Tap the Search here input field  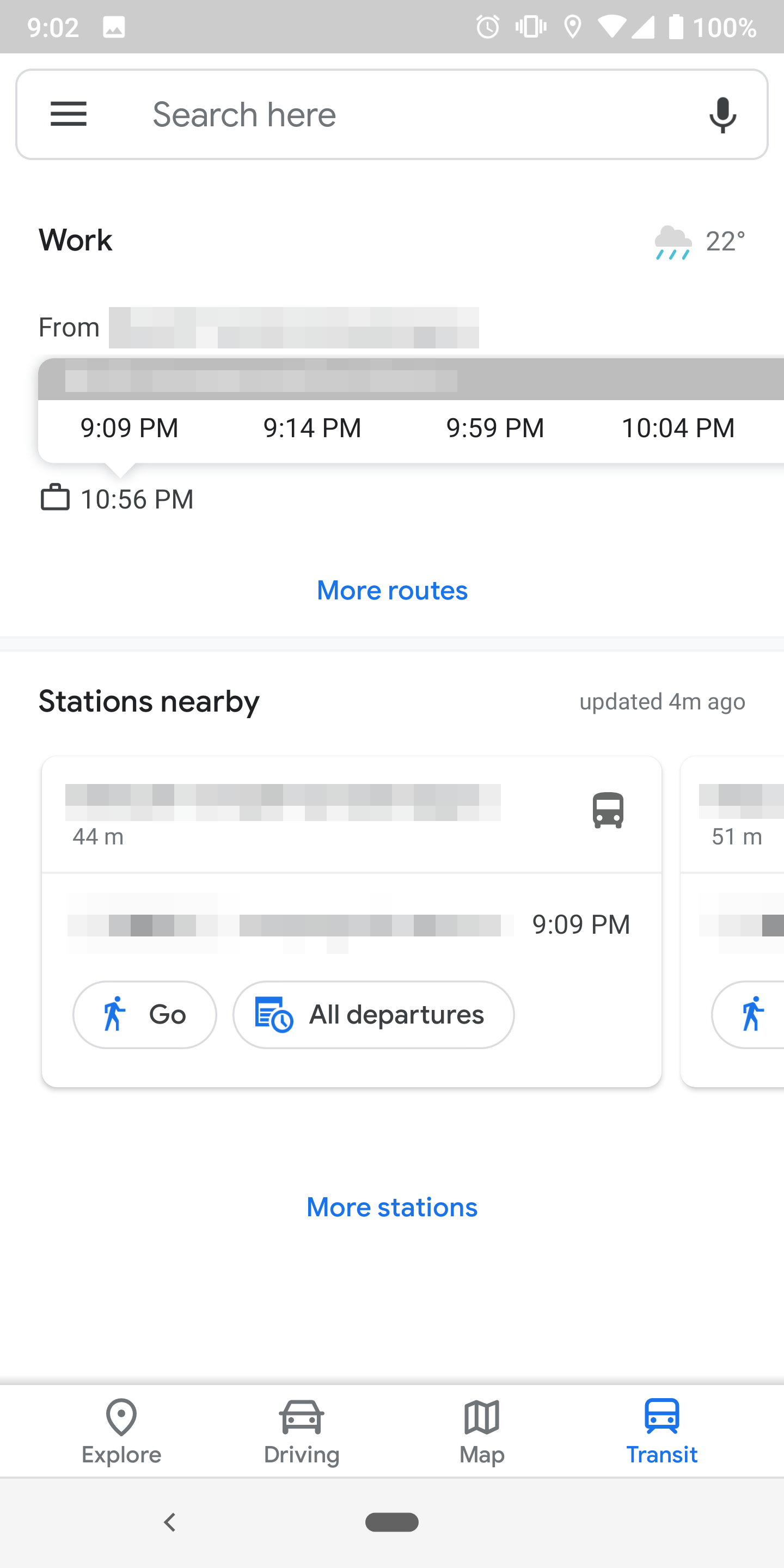pyautogui.click(x=391, y=114)
